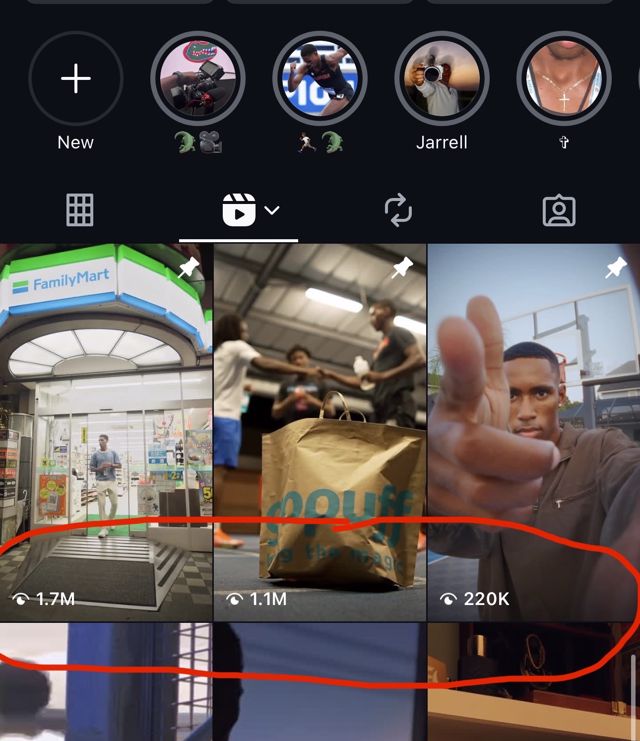Open the FamilyMart reel with 1.7M views
The image size is (640, 741).
tap(105, 430)
